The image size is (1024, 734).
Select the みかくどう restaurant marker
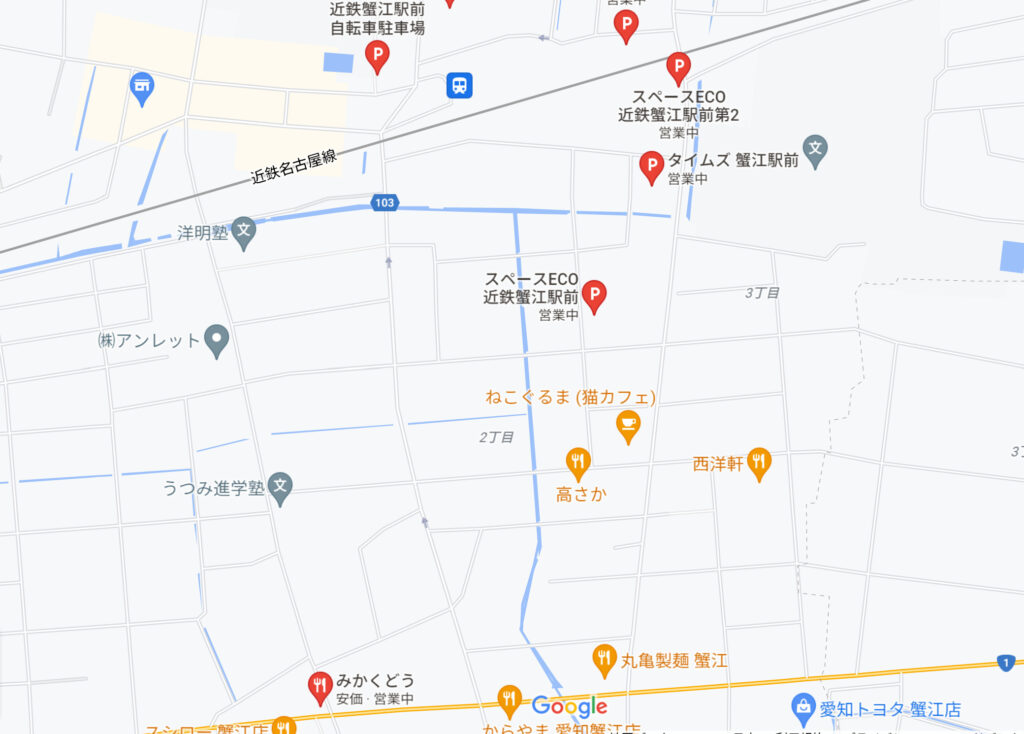(320, 686)
